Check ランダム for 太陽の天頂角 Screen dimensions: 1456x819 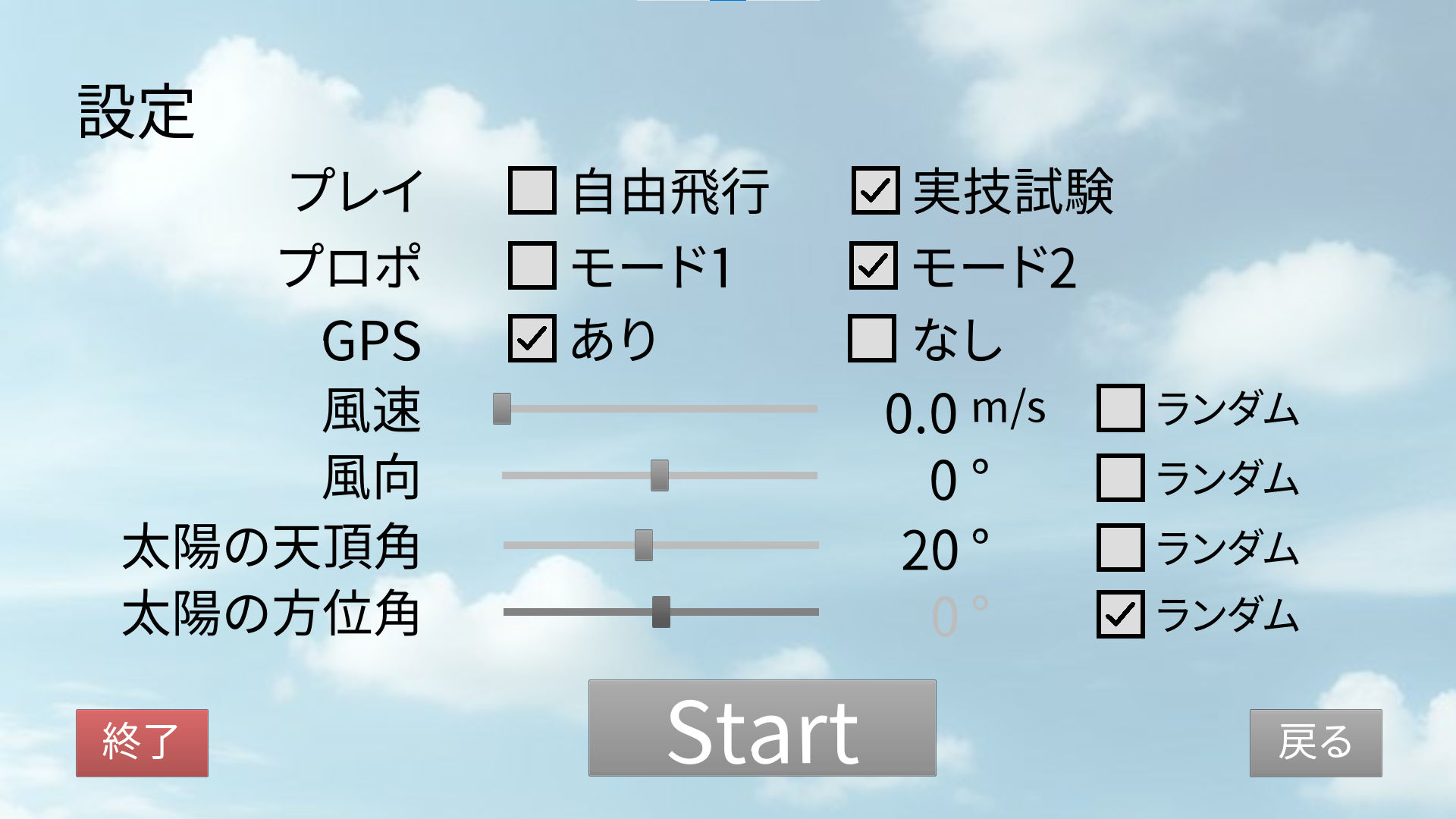(x=1120, y=547)
